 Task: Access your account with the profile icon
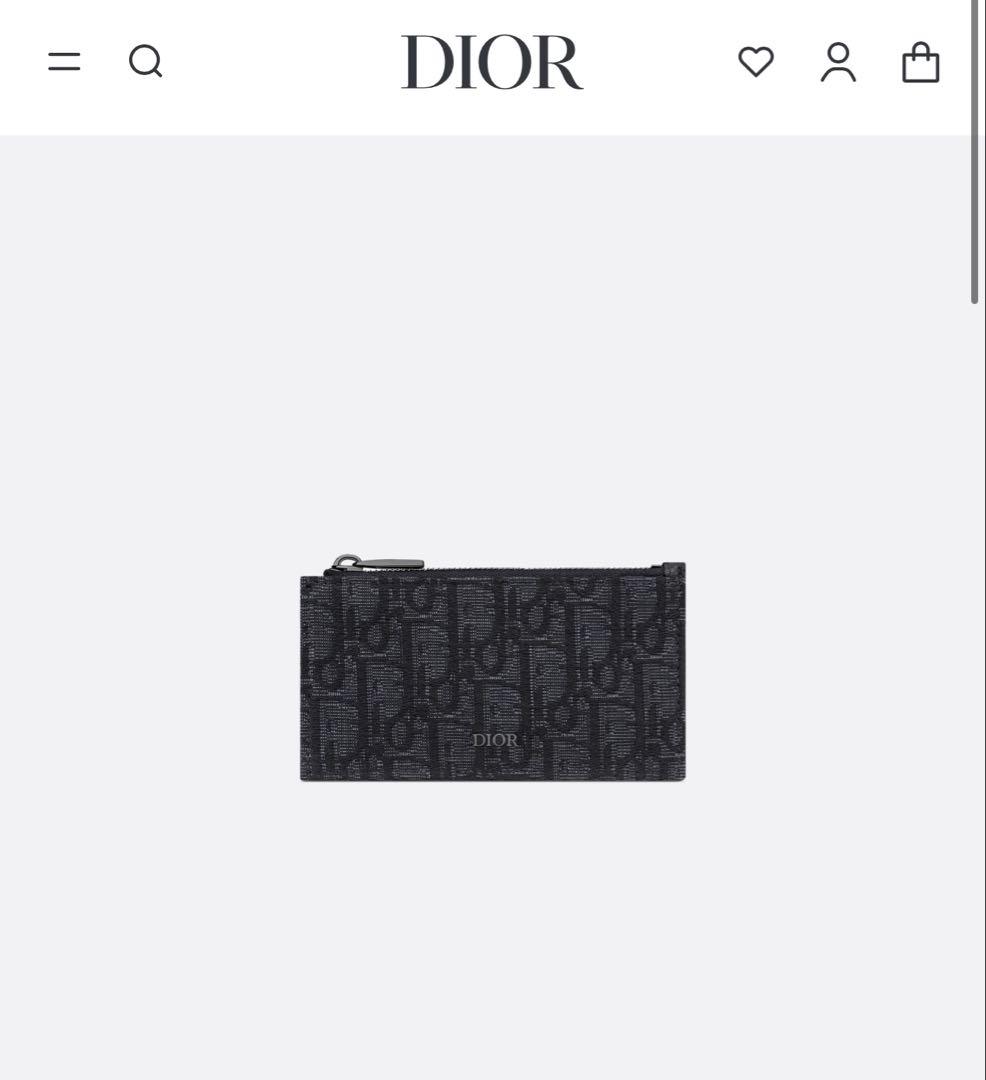pos(839,61)
